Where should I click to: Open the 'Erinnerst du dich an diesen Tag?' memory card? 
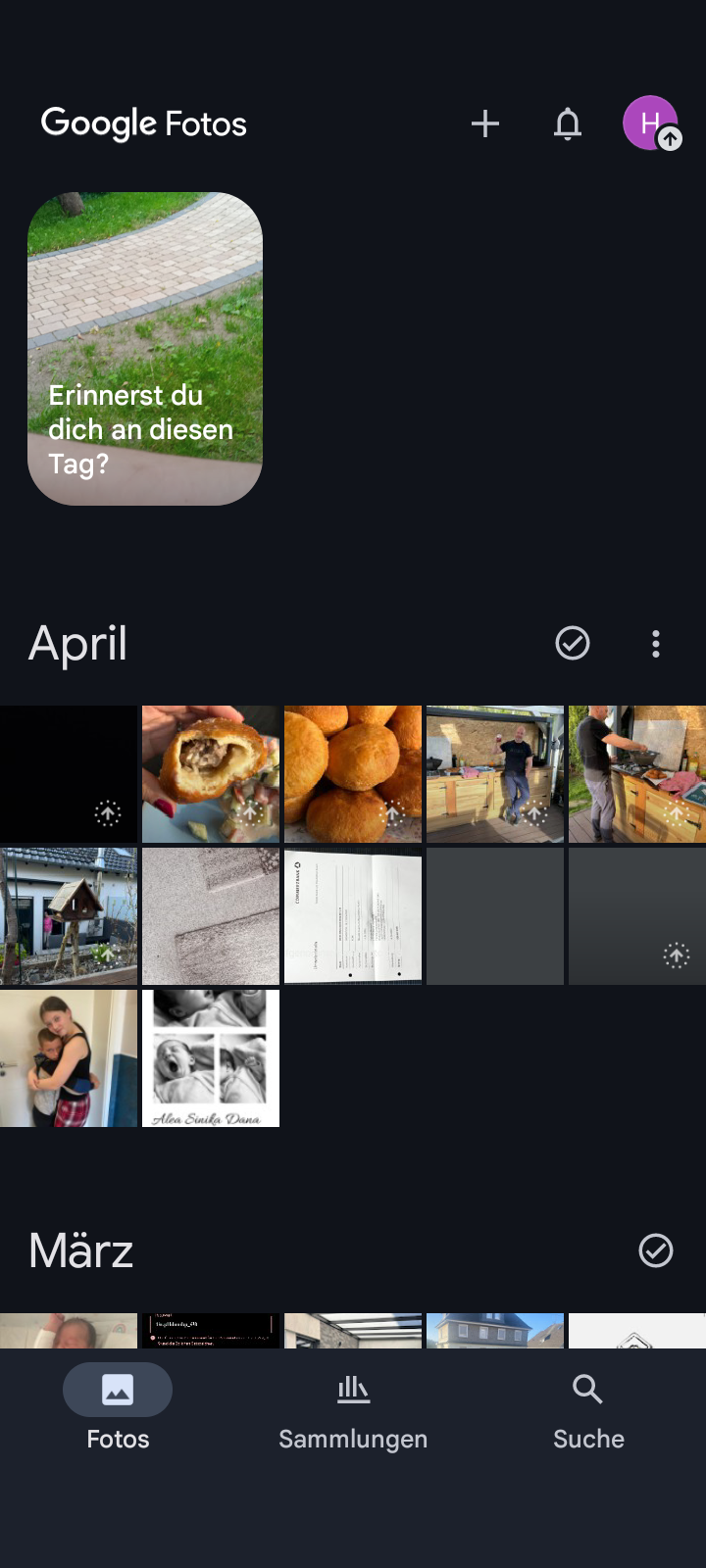145,349
